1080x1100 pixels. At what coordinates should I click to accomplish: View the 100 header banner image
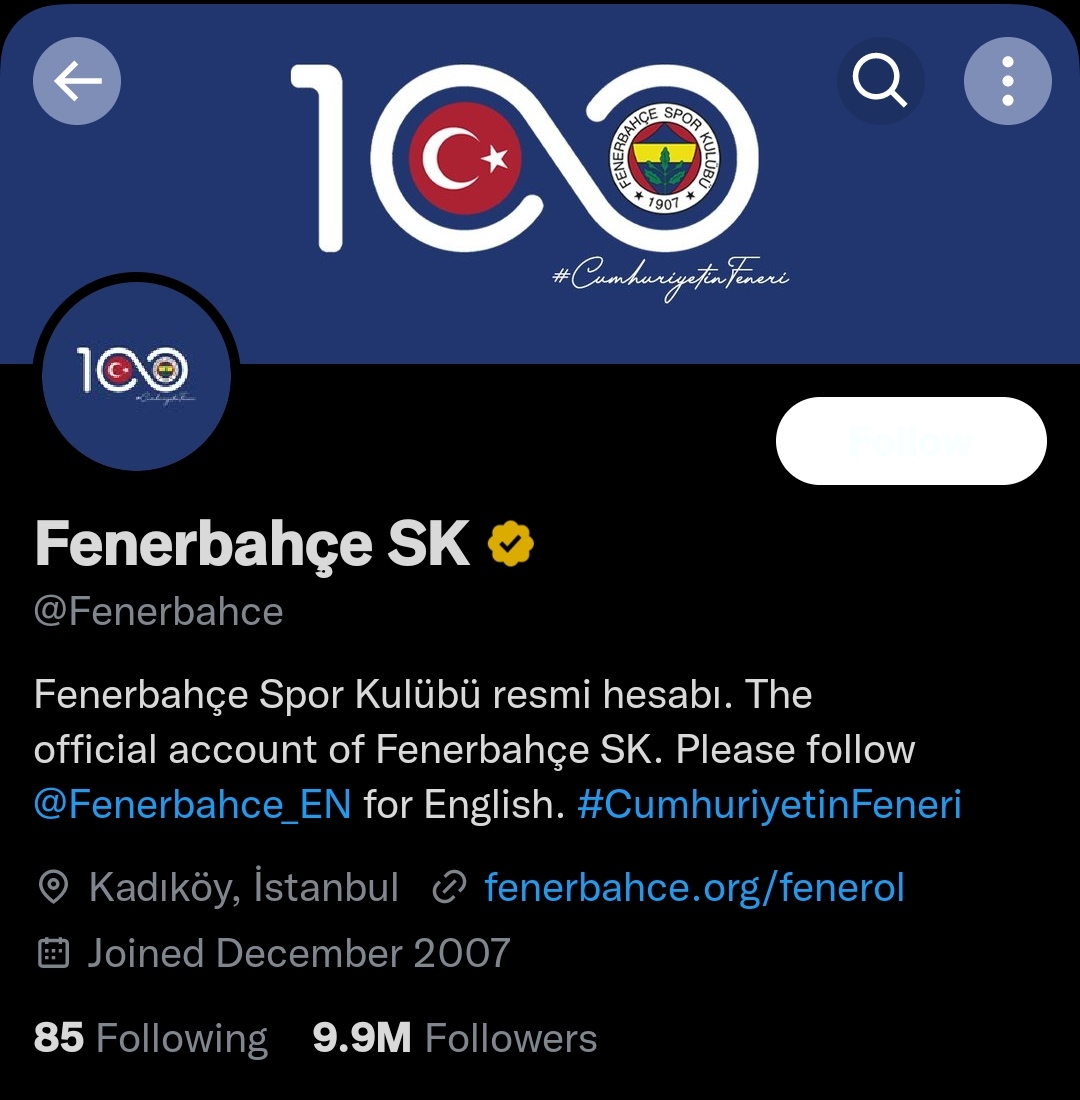[x=540, y=170]
